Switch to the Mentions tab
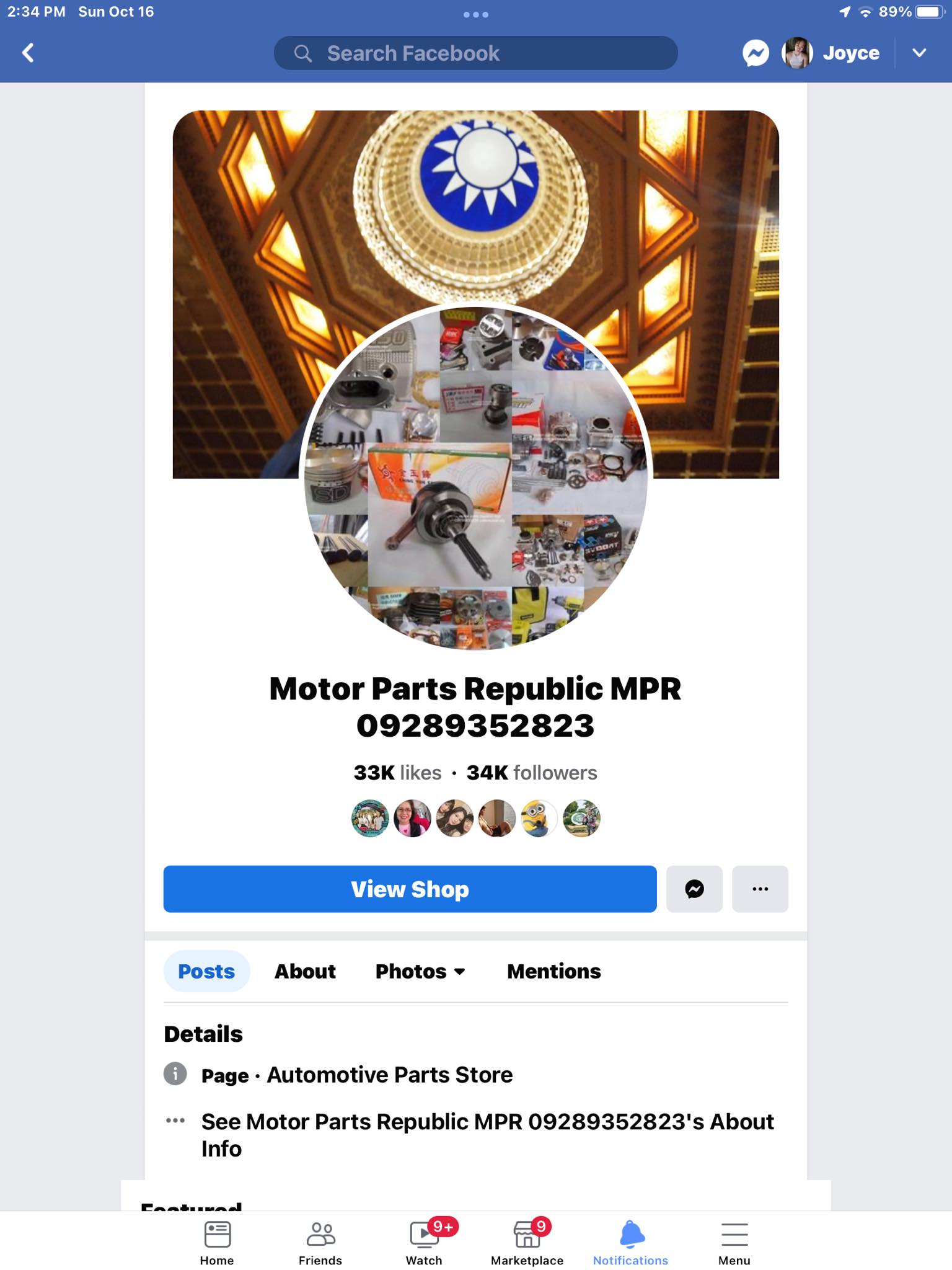This screenshot has width=952, height=1270. (x=553, y=971)
